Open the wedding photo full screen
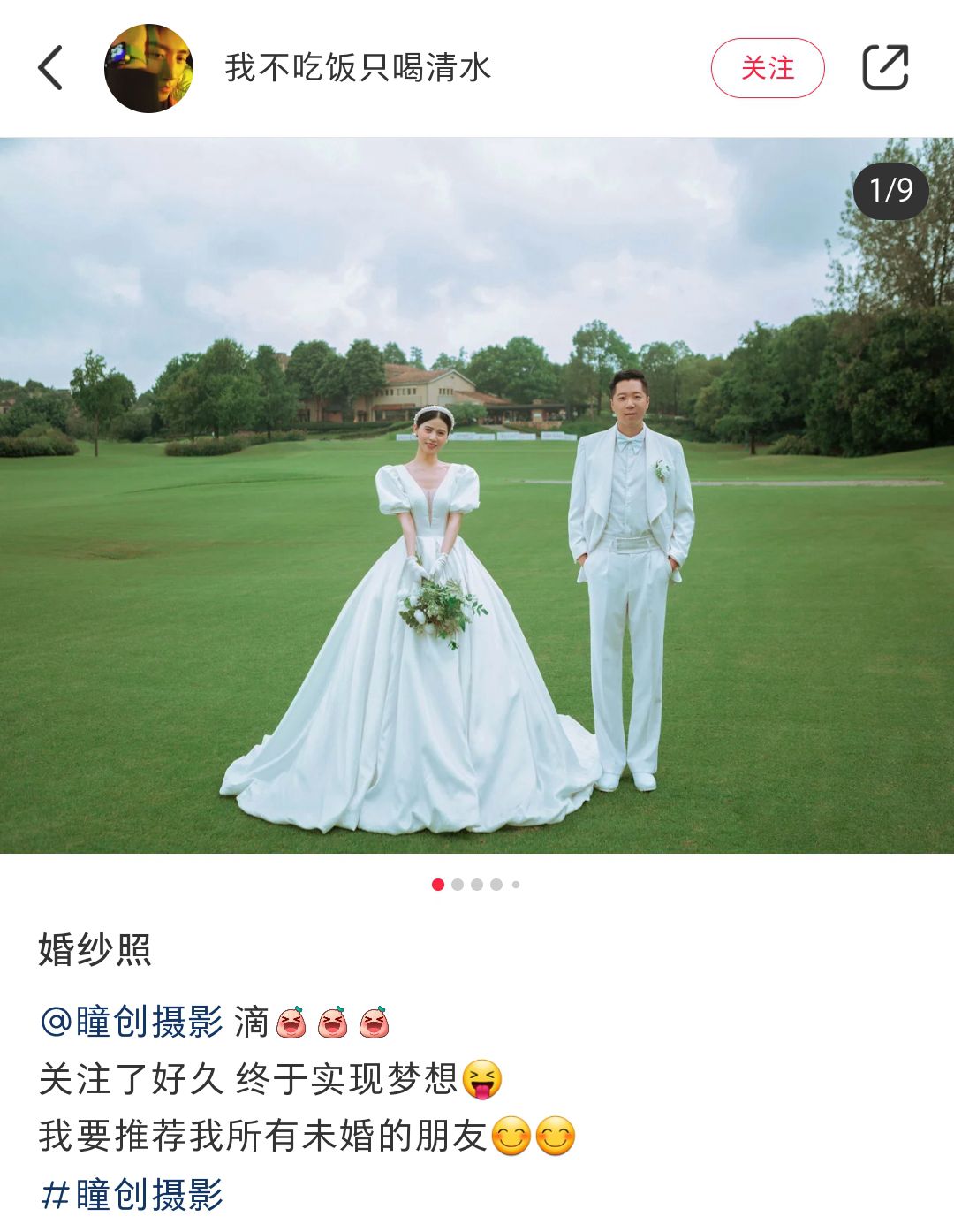Screen dimensions: 954x1232 [477, 495]
